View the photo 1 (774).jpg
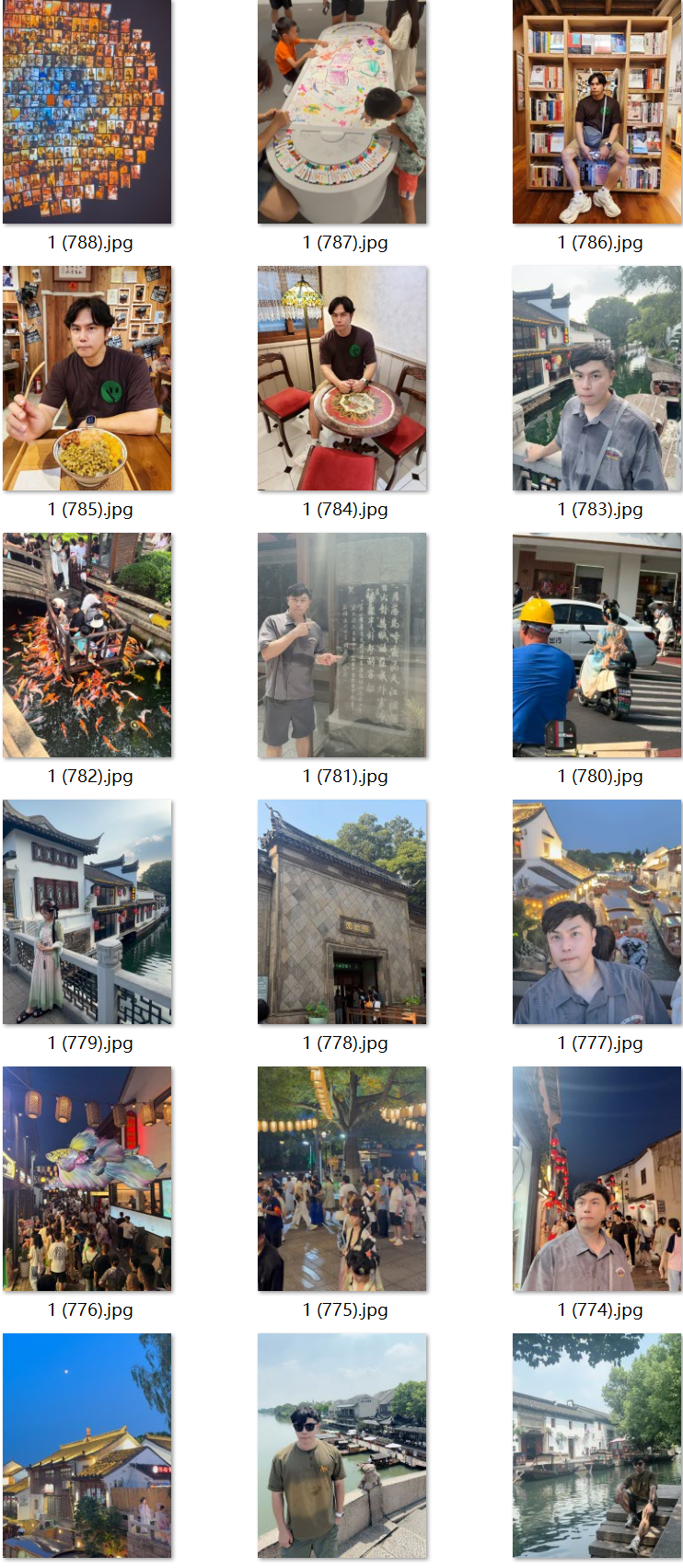This screenshot has width=683, height=1568. click(x=596, y=1179)
